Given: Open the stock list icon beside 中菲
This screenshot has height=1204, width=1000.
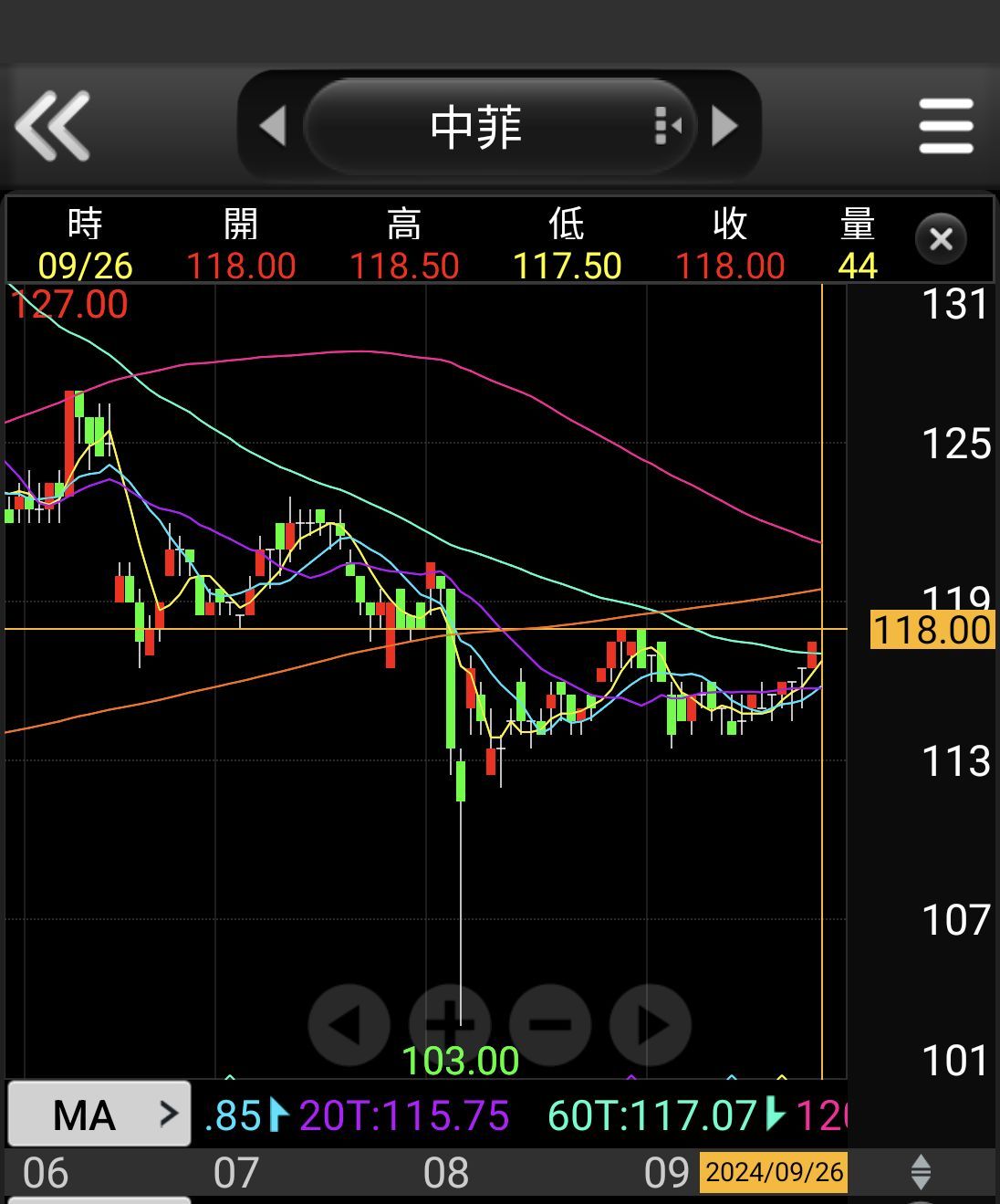Looking at the screenshot, I should 666,125.
